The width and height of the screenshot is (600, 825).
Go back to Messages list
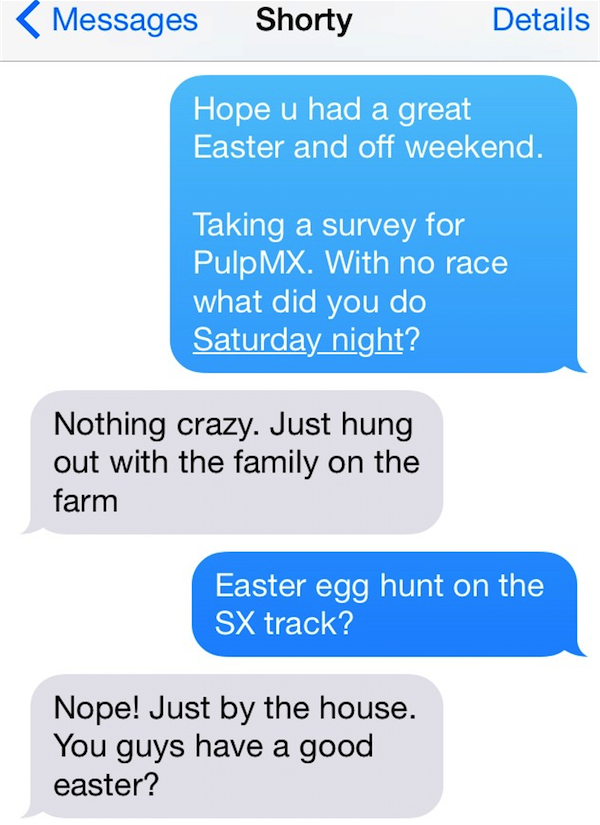click(108, 21)
